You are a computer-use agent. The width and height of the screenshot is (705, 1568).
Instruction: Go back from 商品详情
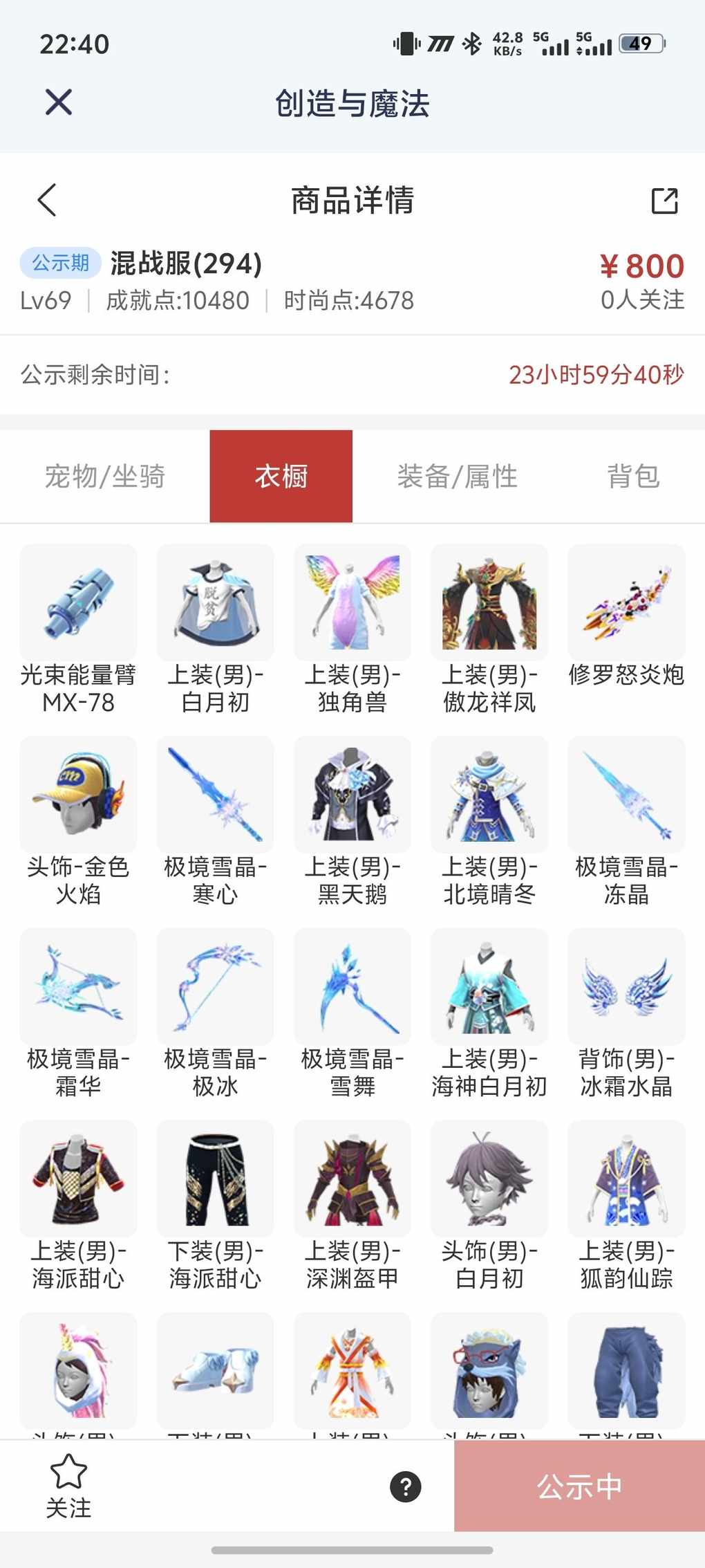click(x=47, y=201)
